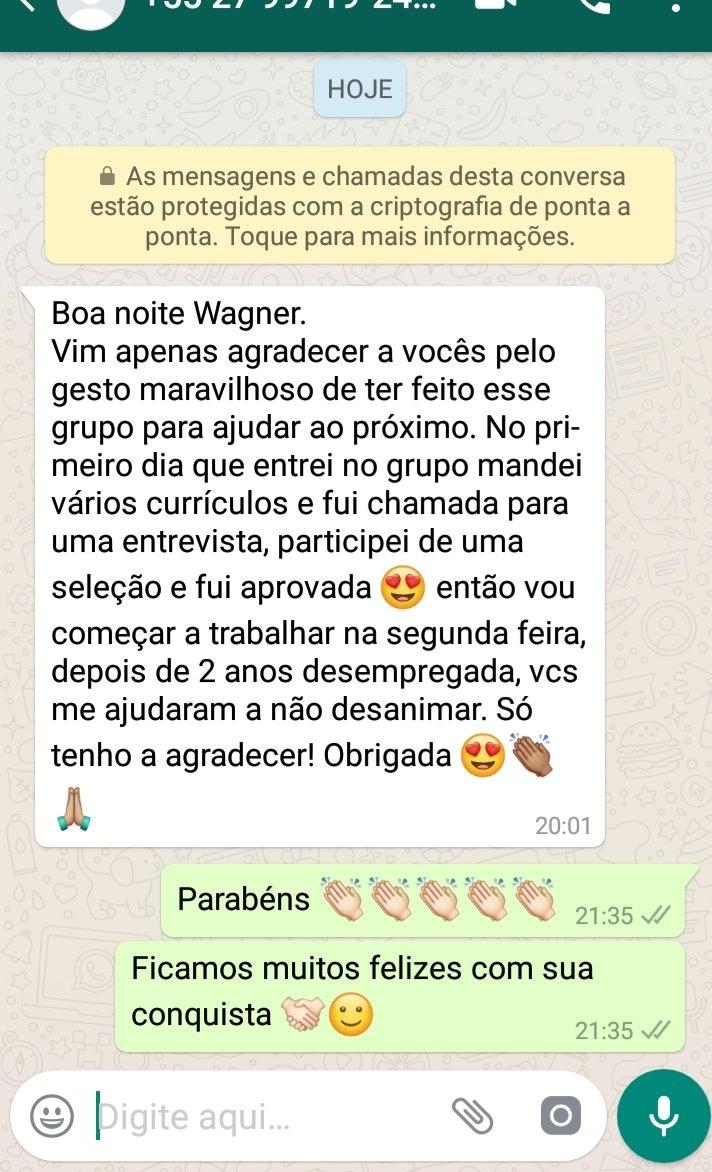Open the emoji picker
Screen dimensions: 712x1172
[51, 1115]
